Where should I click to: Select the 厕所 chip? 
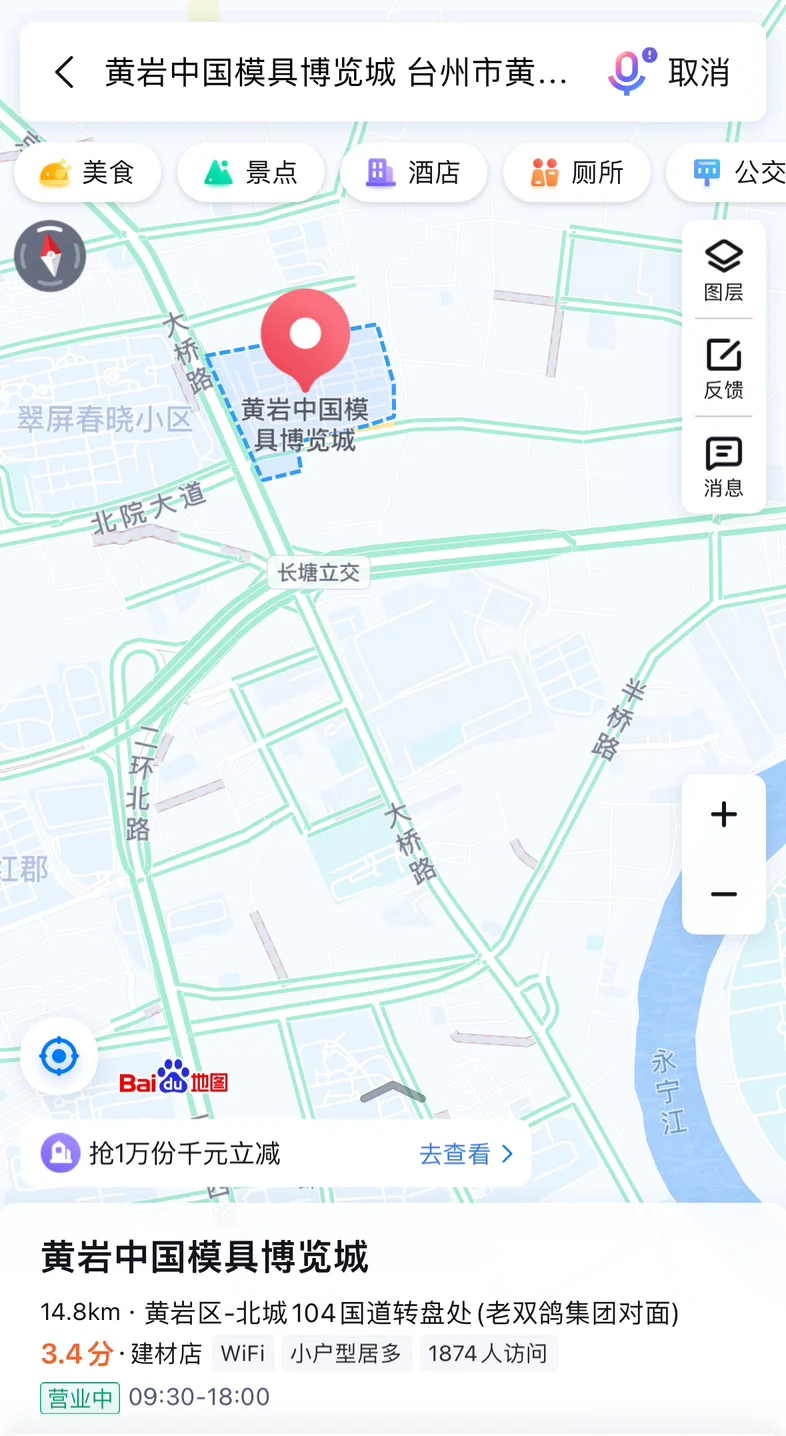tap(577, 172)
